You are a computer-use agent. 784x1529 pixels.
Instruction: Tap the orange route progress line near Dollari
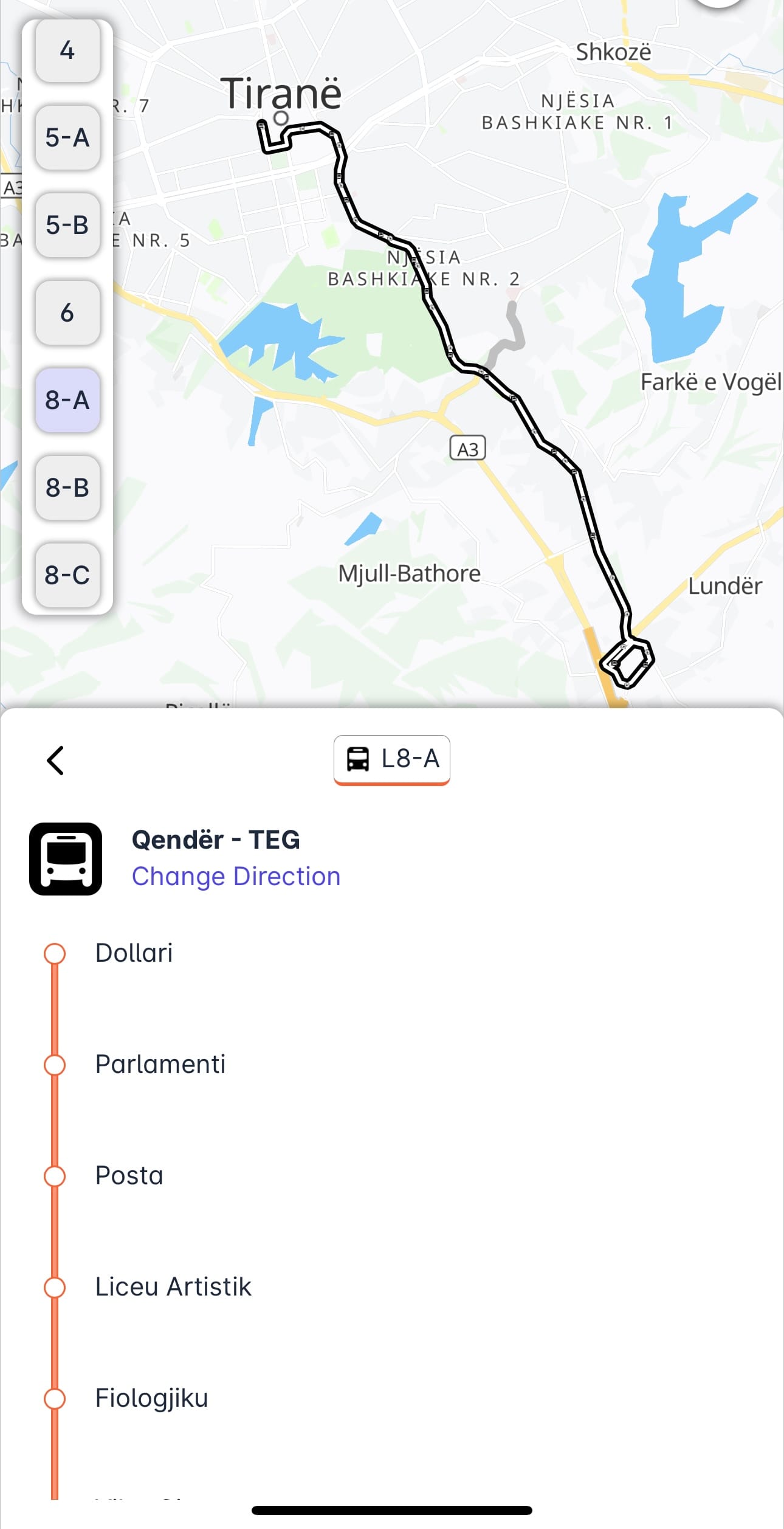[55, 1009]
